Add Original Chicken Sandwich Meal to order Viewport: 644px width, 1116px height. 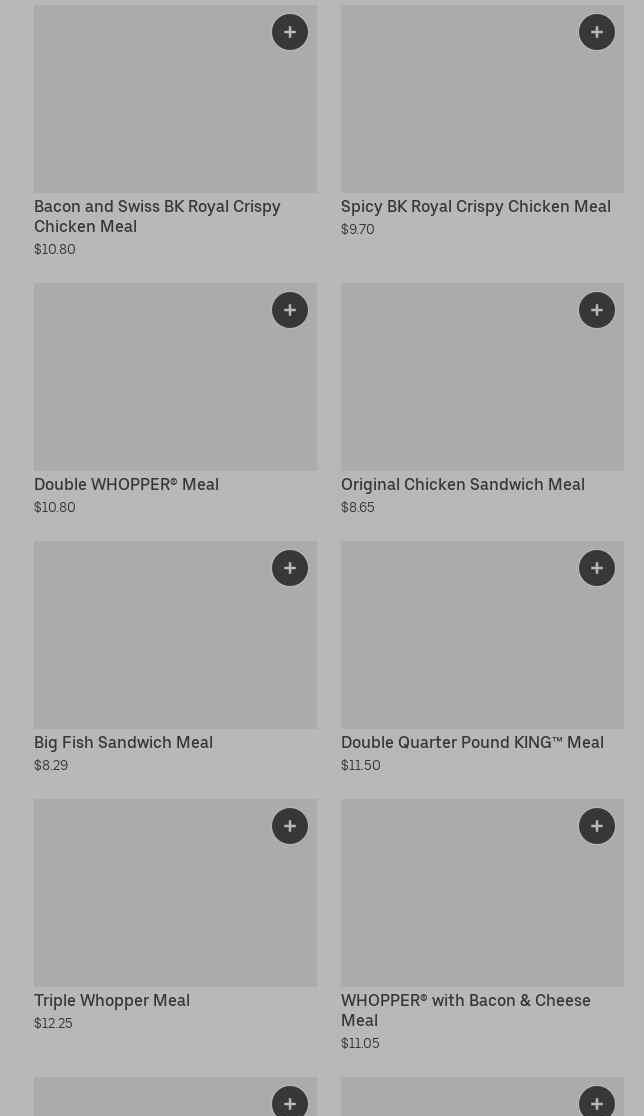coord(597,310)
